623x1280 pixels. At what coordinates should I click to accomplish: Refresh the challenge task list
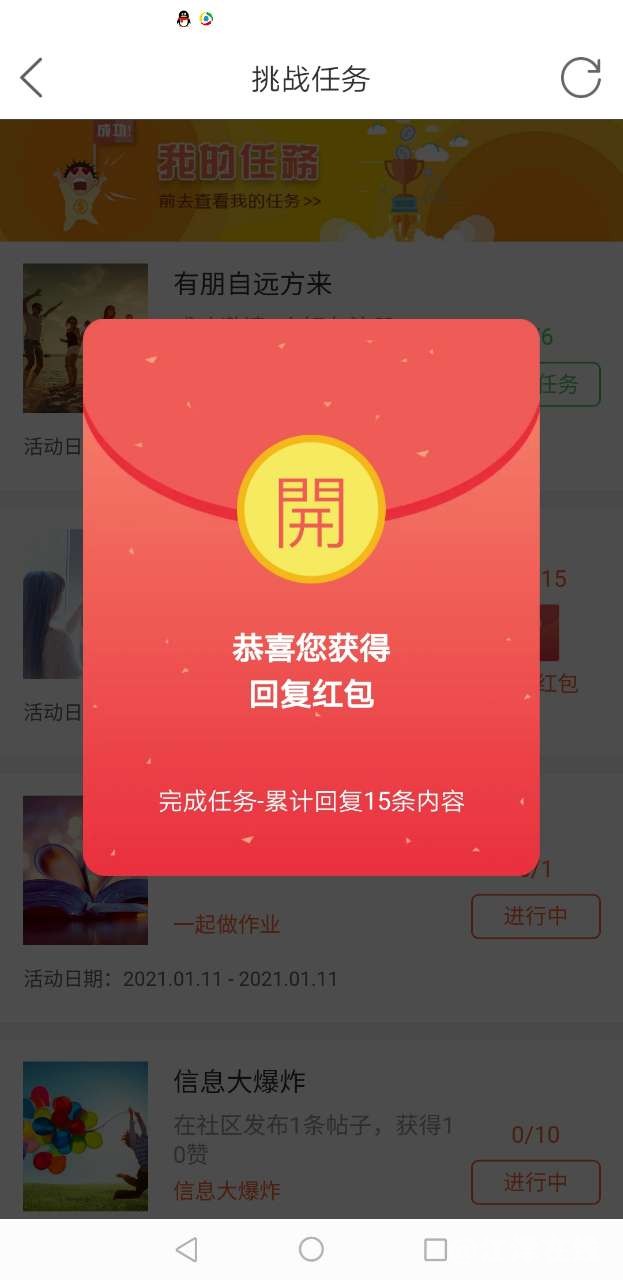tap(580, 78)
